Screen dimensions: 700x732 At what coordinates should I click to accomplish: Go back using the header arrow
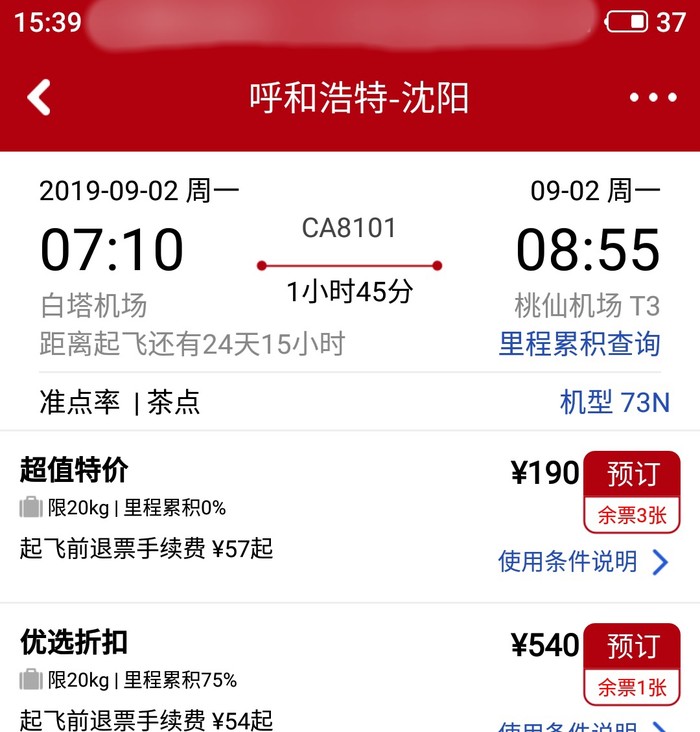[x=39, y=98]
